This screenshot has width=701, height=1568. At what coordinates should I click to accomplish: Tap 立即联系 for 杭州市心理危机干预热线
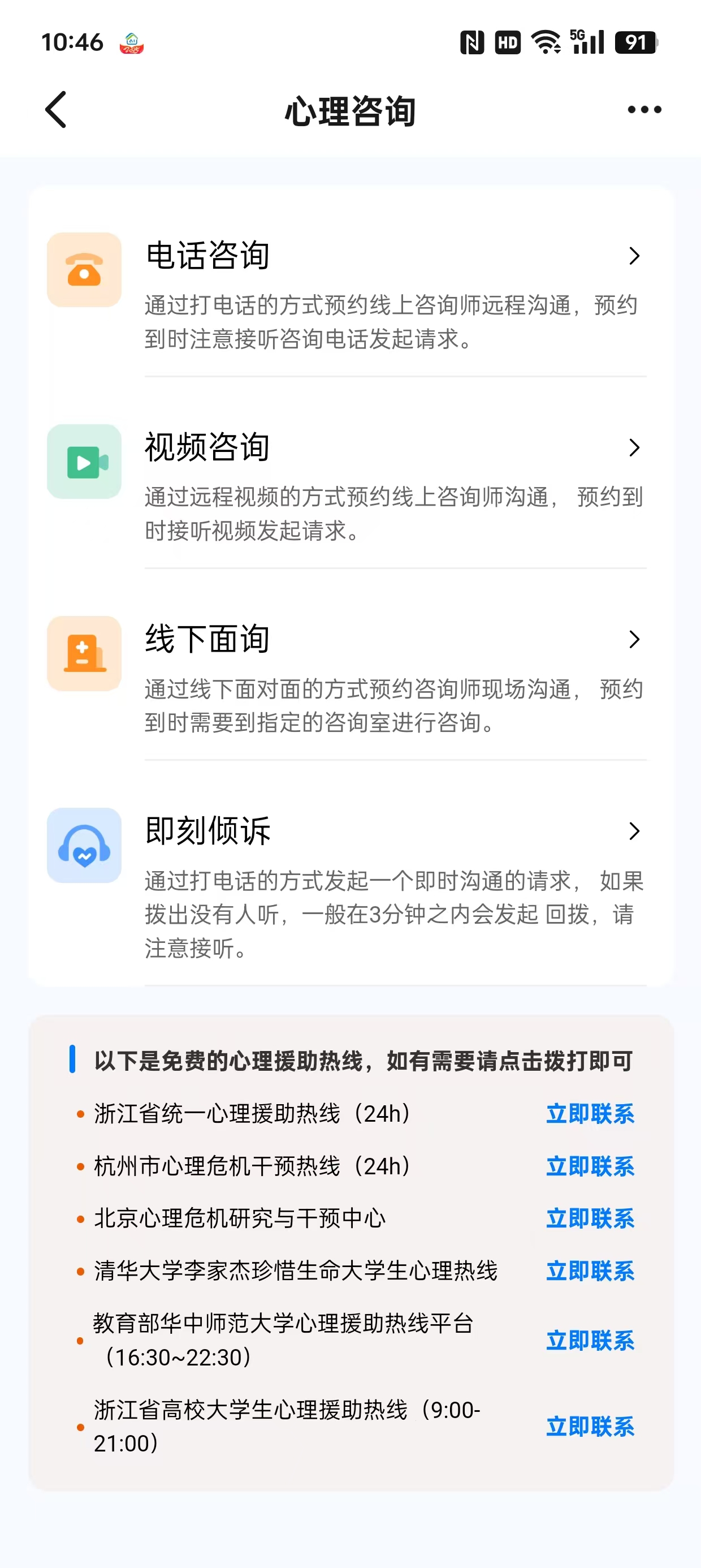click(590, 1166)
